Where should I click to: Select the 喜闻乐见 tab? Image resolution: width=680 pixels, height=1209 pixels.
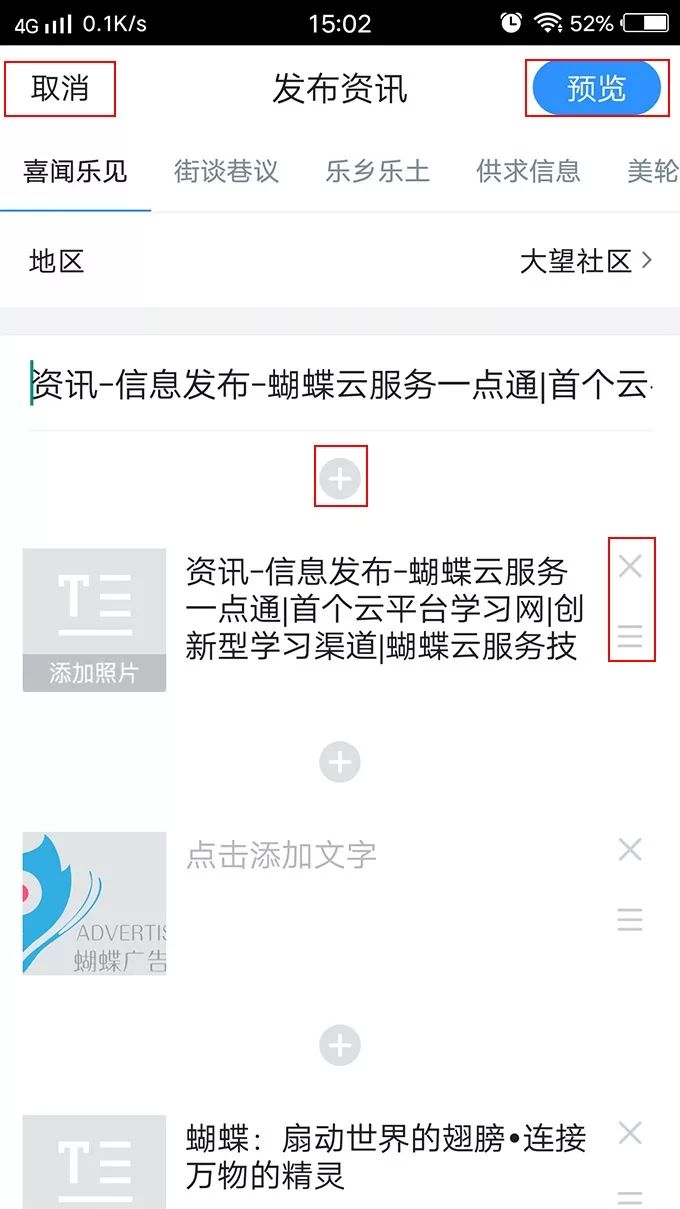76,171
